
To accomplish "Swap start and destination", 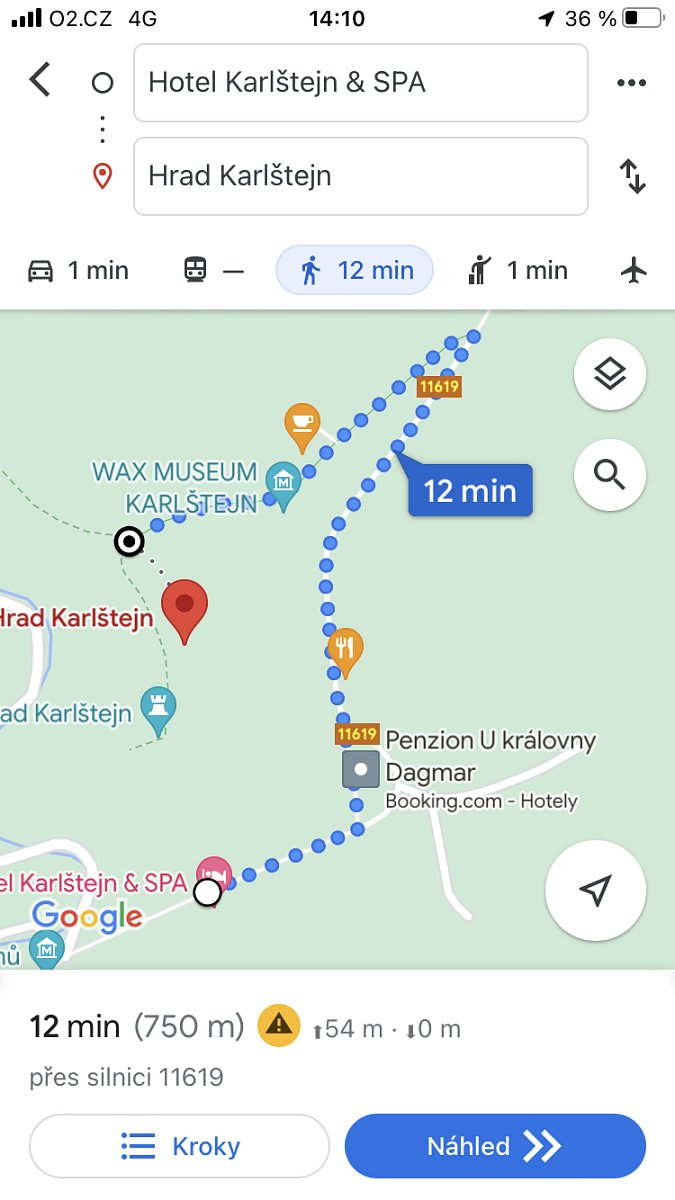I will pyautogui.click(x=633, y=176).
